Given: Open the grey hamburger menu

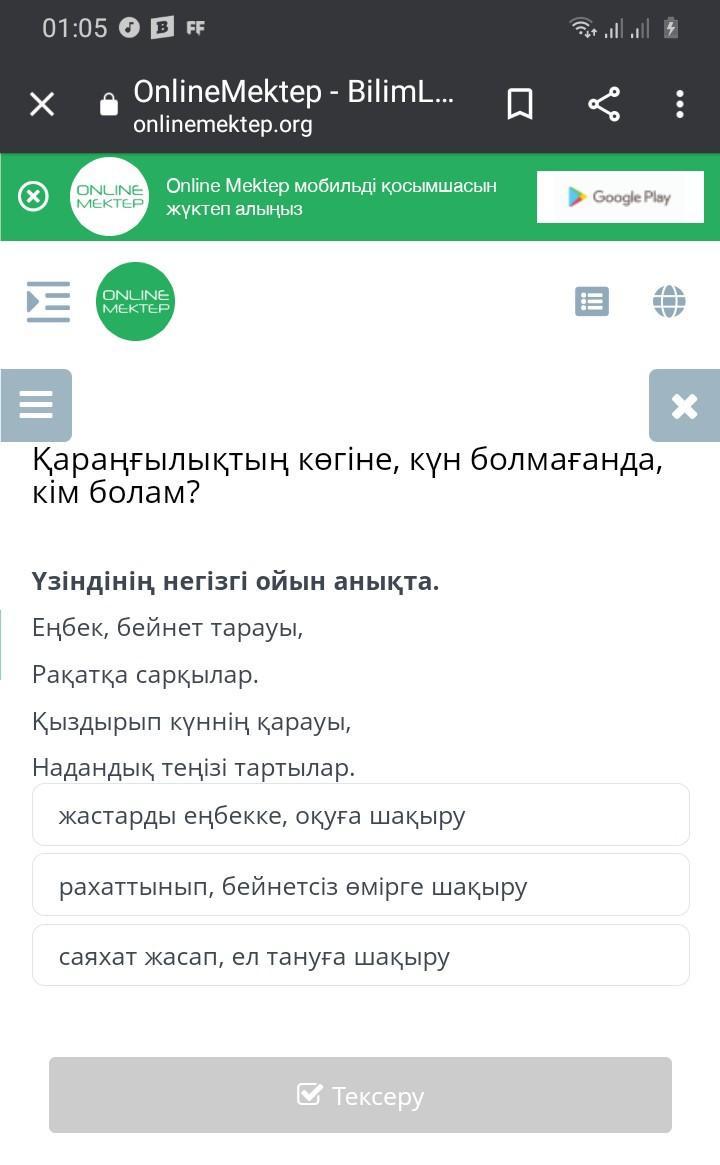Looking at the screenshot, I should 36,406.
